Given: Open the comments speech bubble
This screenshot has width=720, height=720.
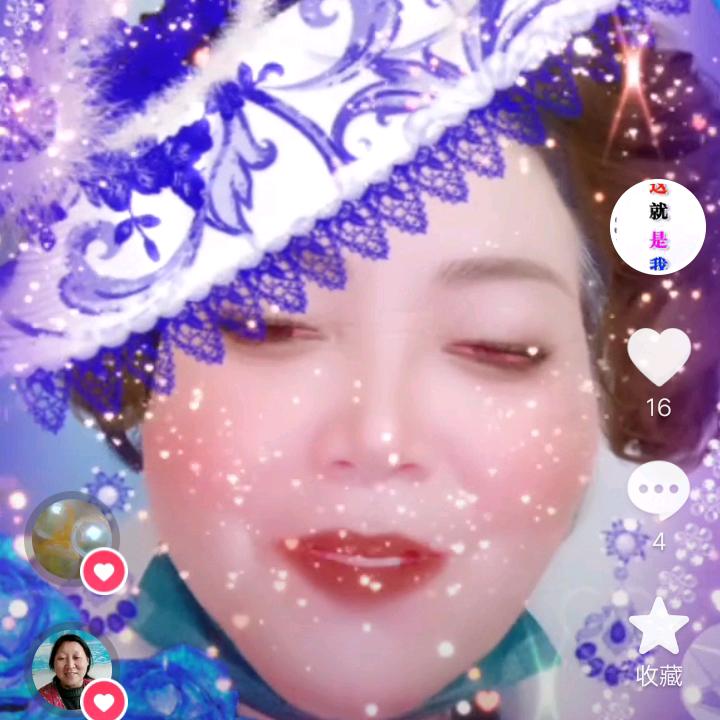Looking at the screenshot, I should 658,490.
